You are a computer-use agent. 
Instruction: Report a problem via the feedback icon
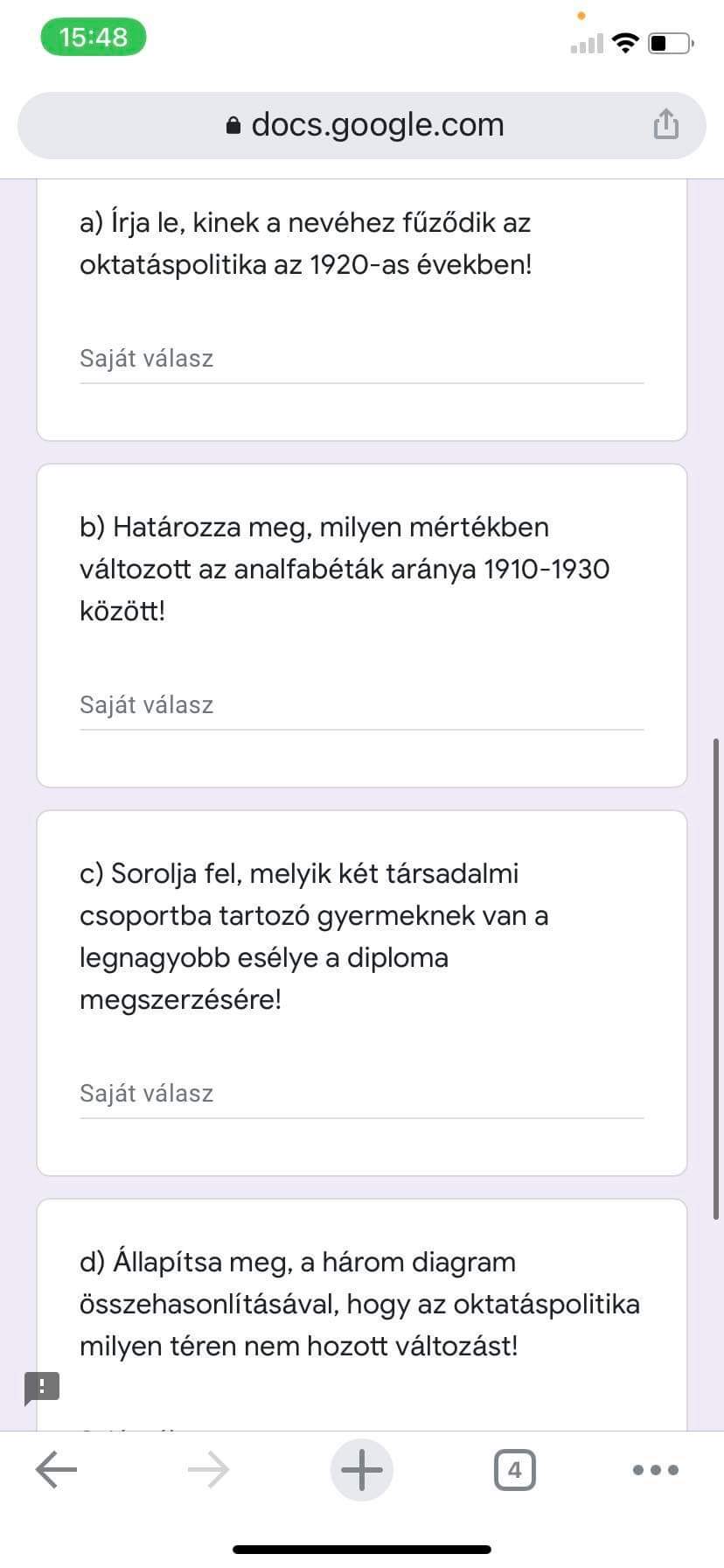(x=42, y=1387)
